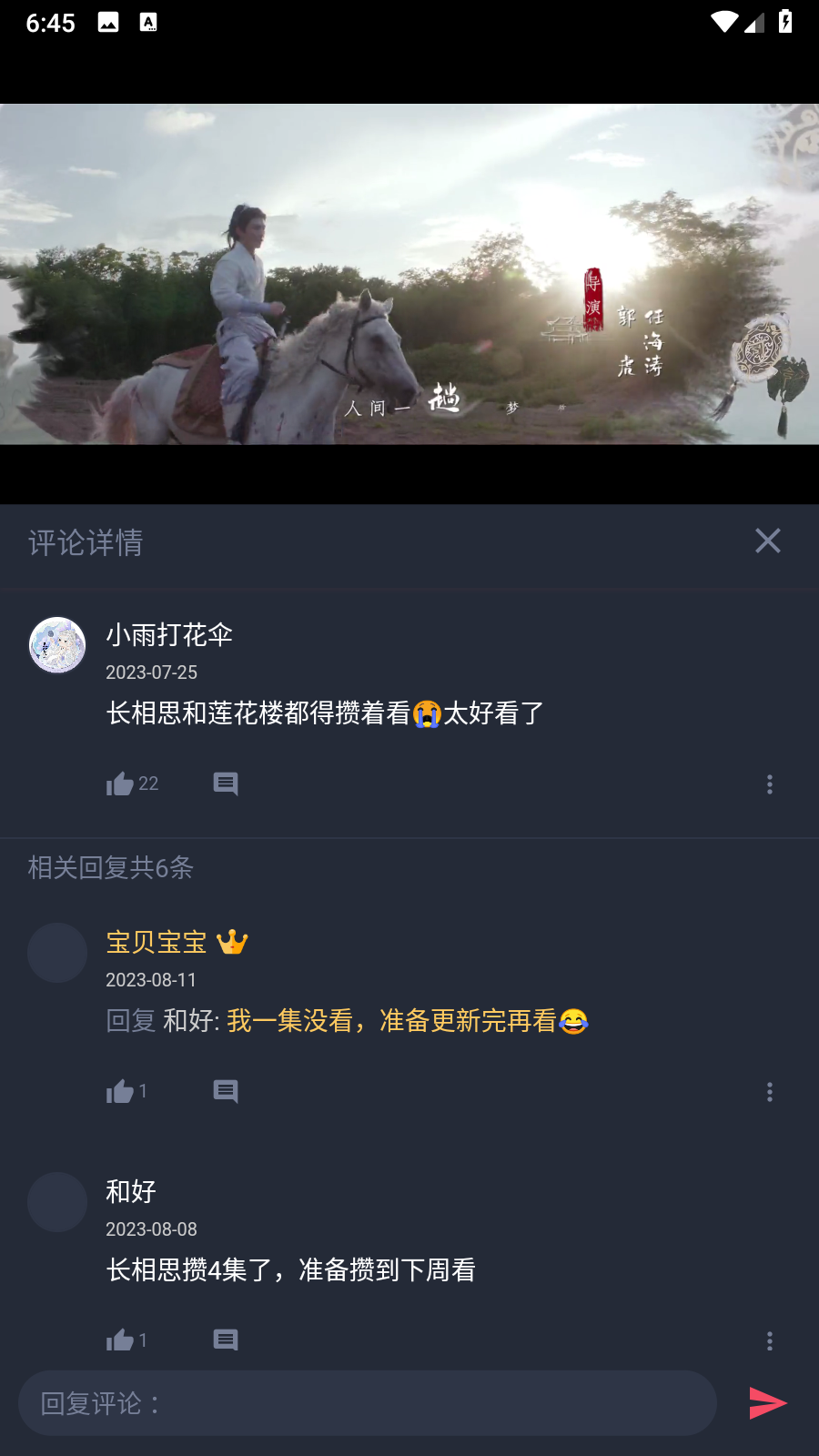Send the reply with the red arrow

[766, 1403]
